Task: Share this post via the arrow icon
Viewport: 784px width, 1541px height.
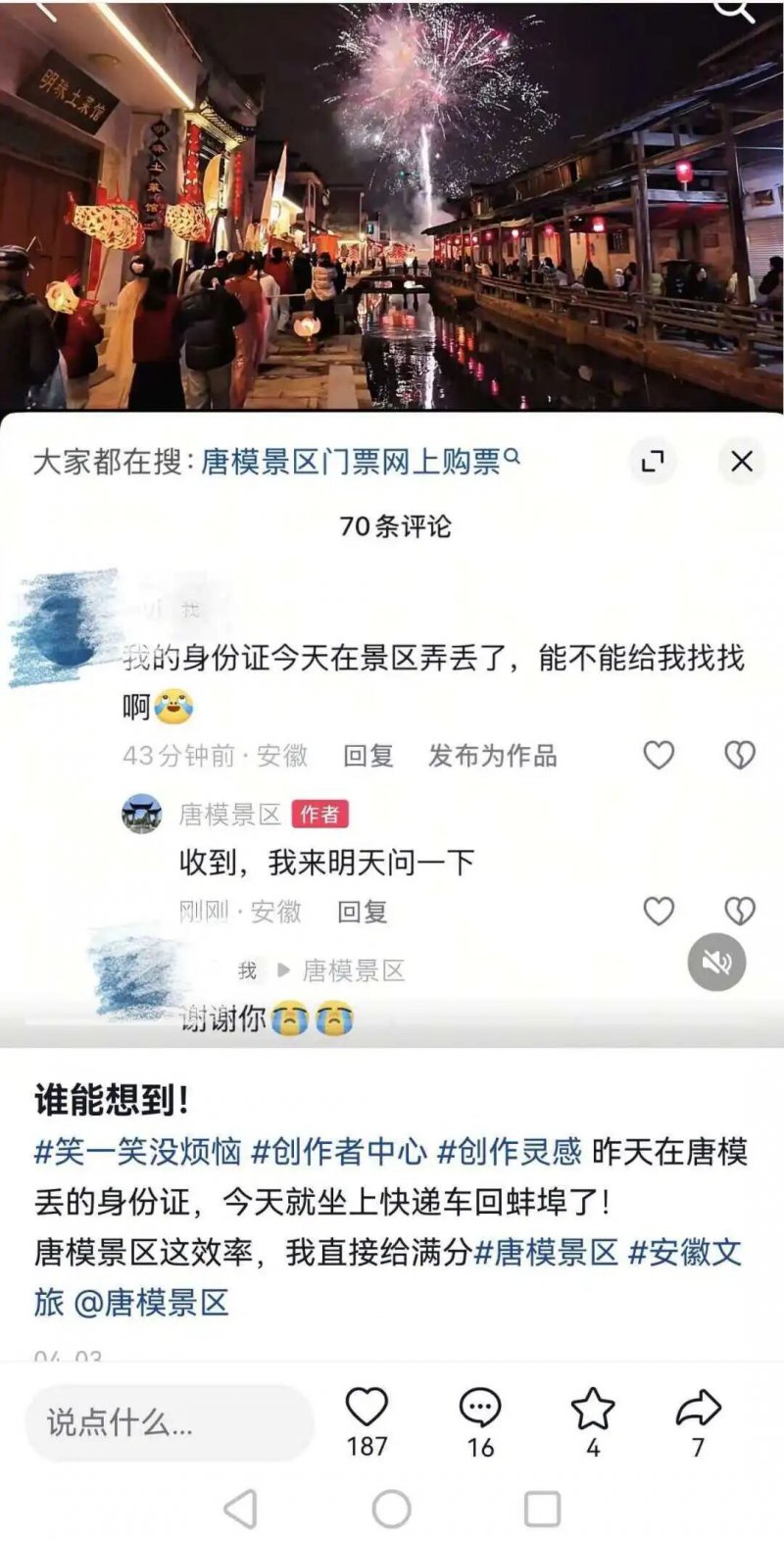Action: pos(698,1410)
